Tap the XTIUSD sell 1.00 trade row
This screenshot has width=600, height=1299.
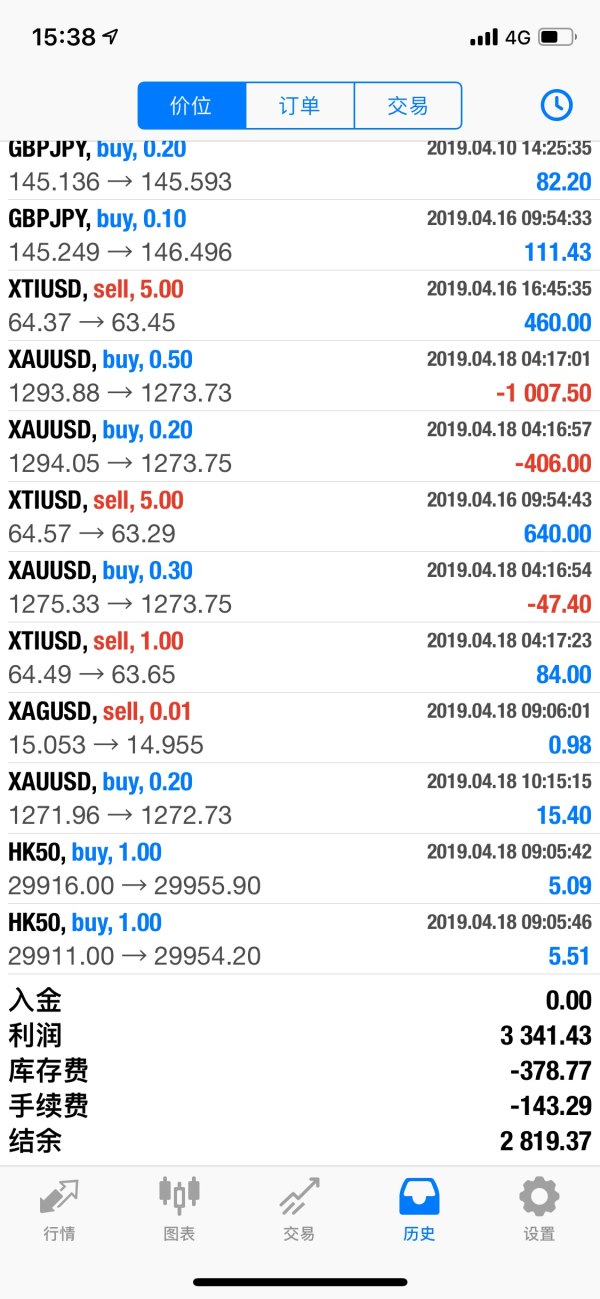pos(300,658)
